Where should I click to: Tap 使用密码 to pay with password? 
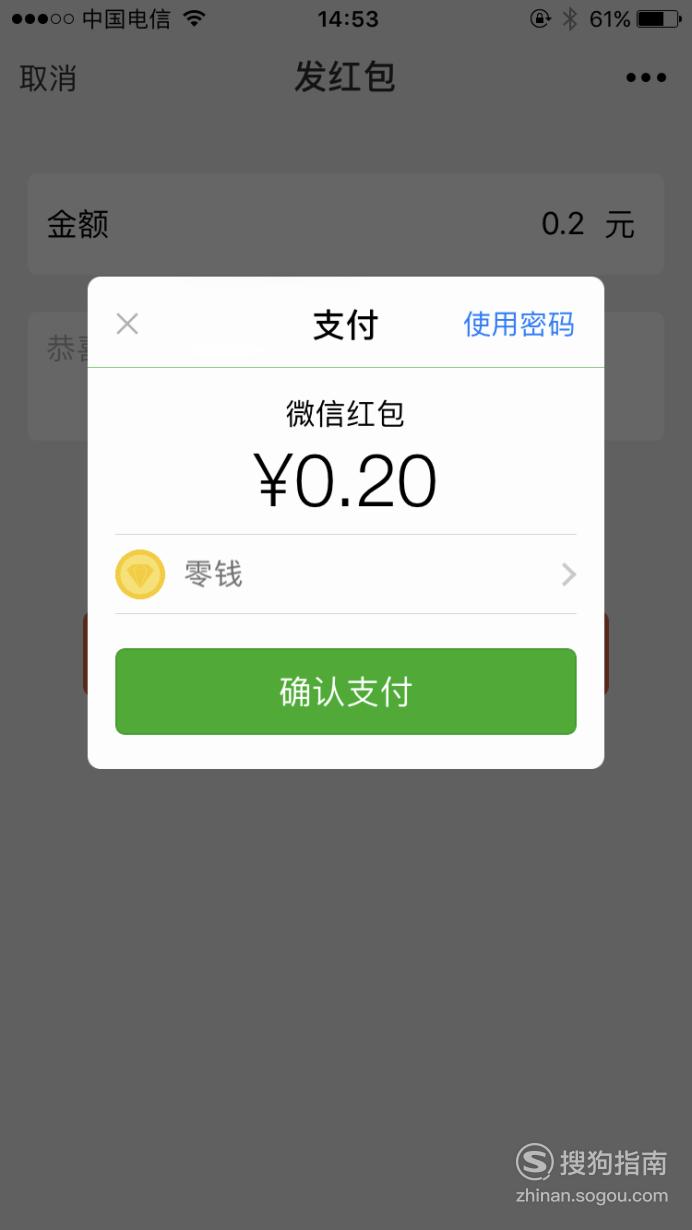click(519, 324)
